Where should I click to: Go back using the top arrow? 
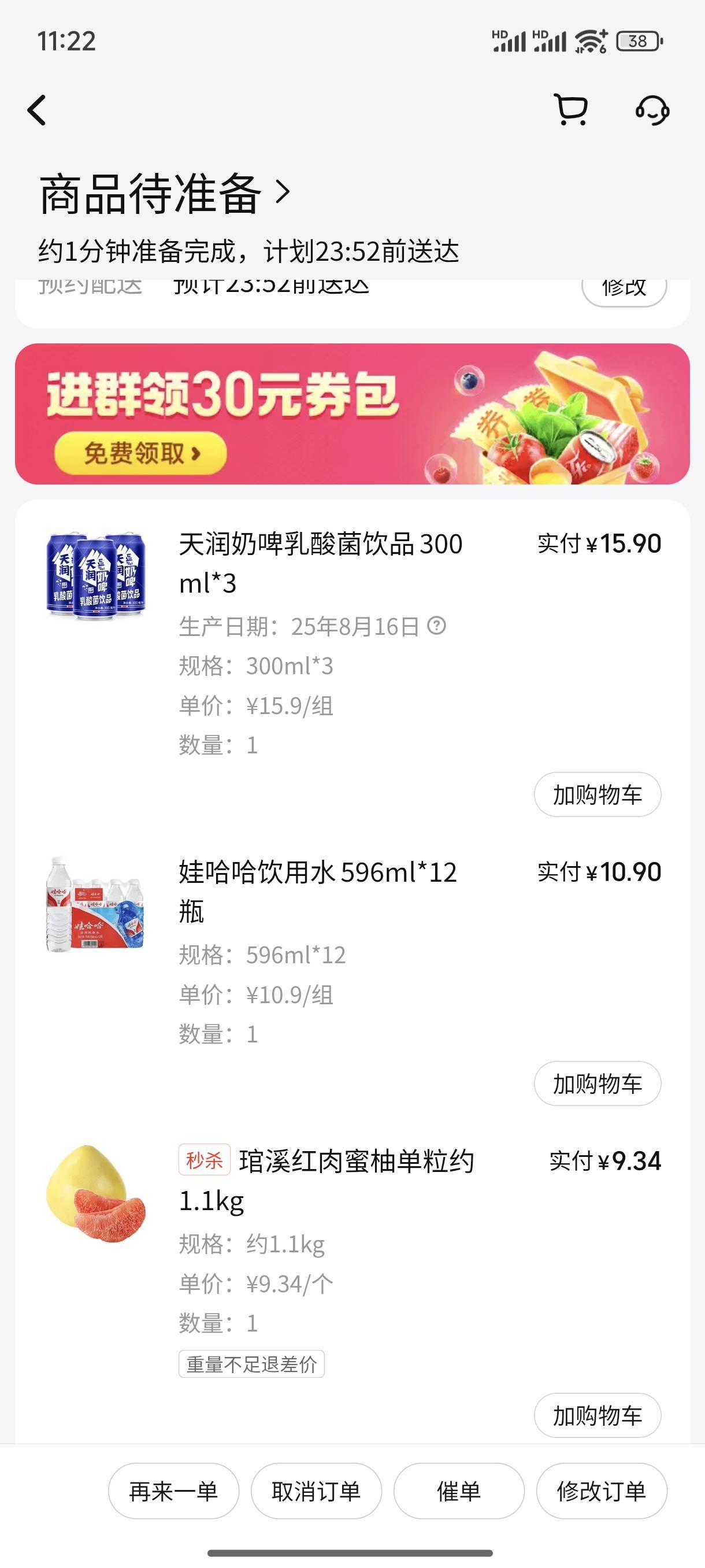(x=38, y=111)
